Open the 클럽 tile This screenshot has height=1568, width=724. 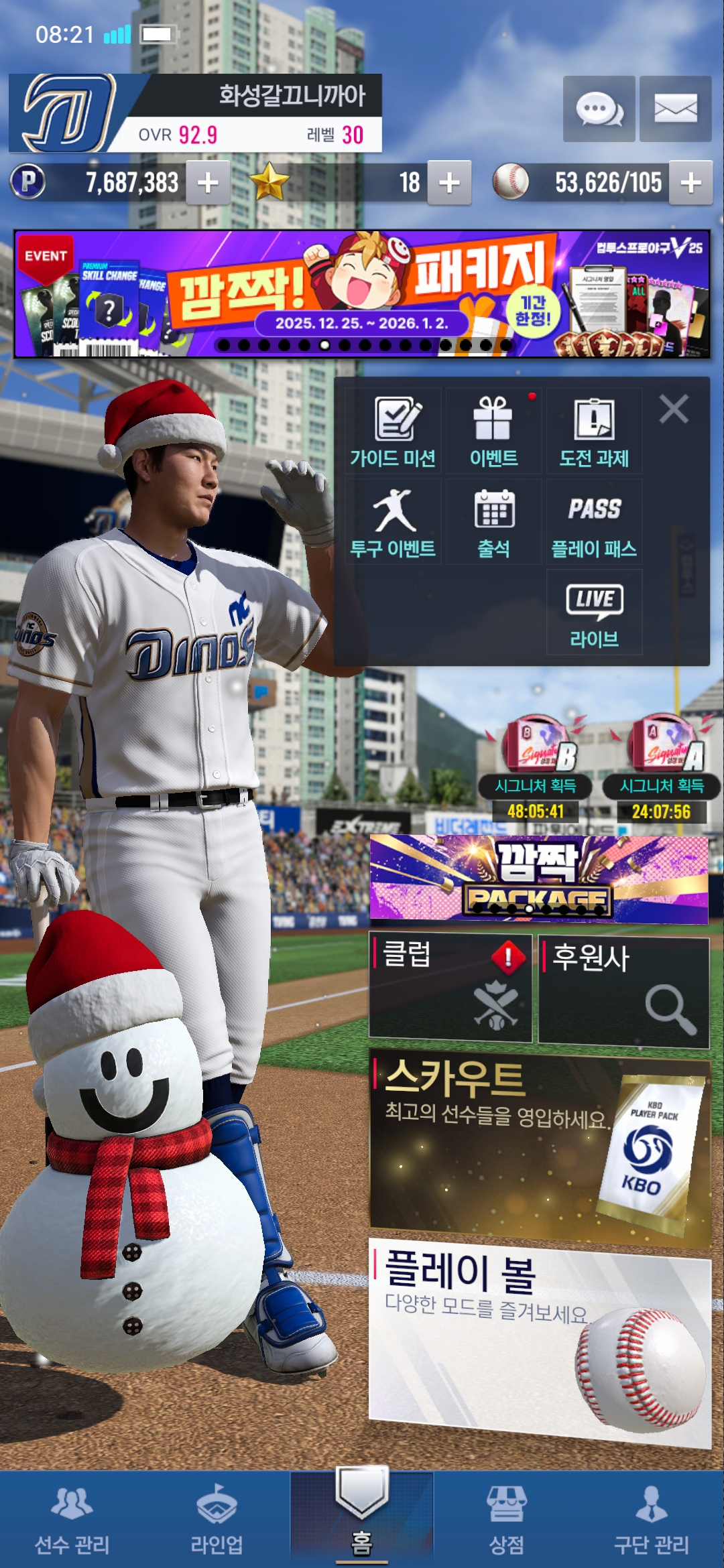coord(450,988)
